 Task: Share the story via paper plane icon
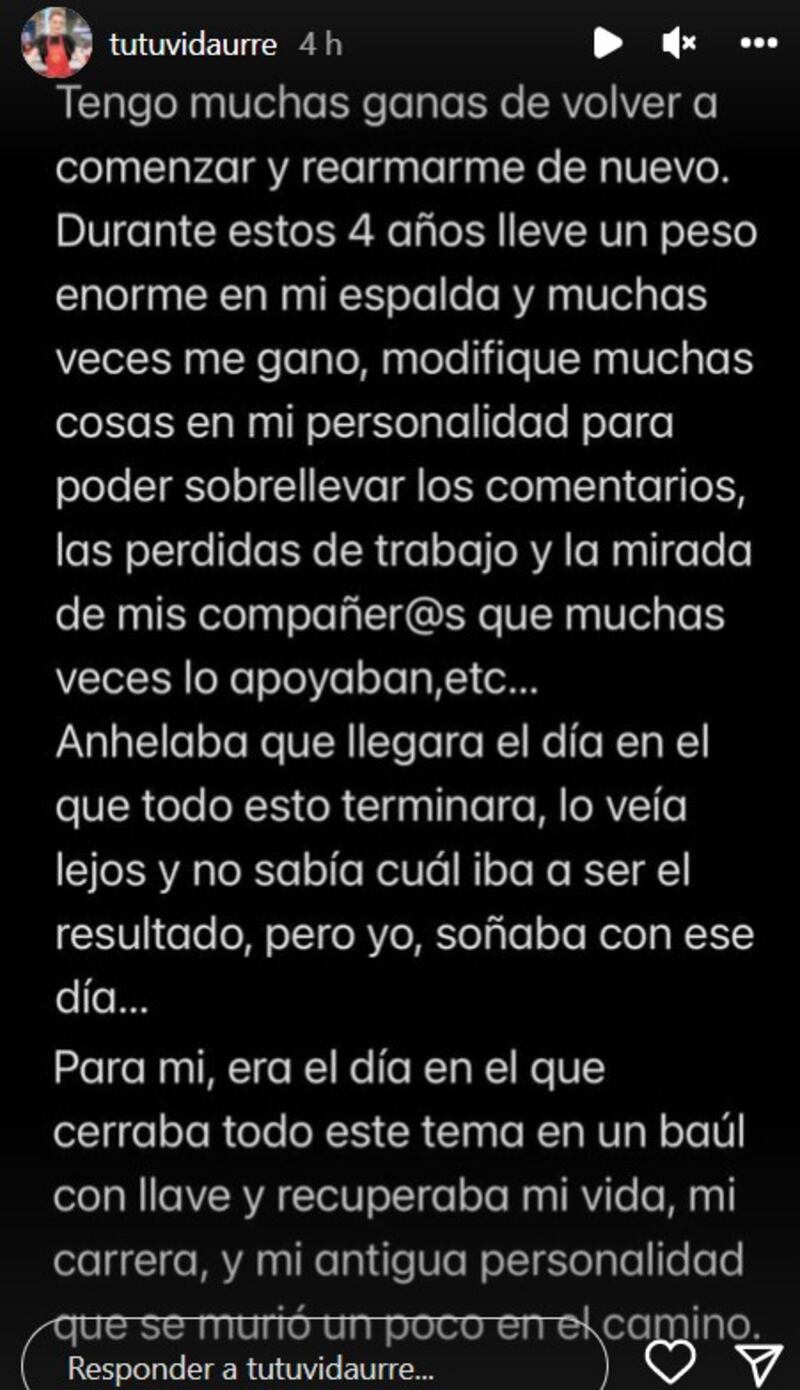[758, 1362]
